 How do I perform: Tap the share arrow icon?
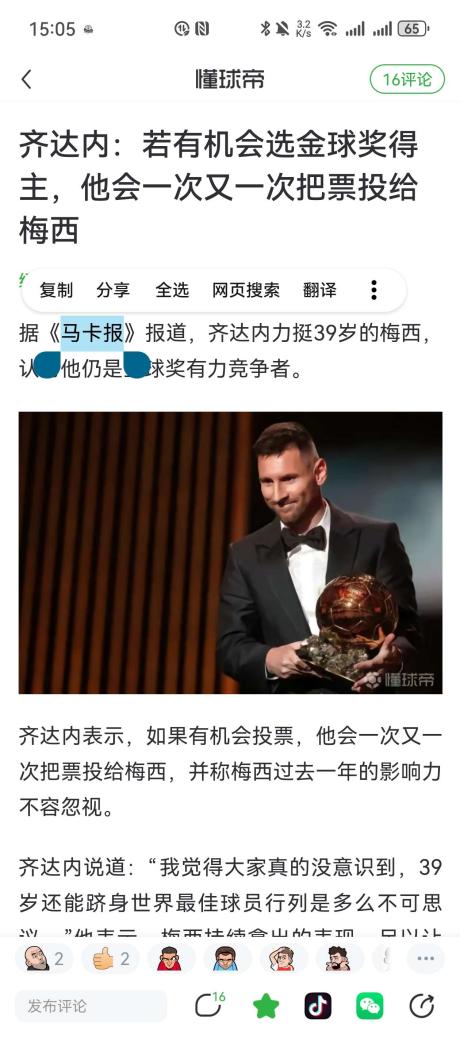coord(422,1006)
